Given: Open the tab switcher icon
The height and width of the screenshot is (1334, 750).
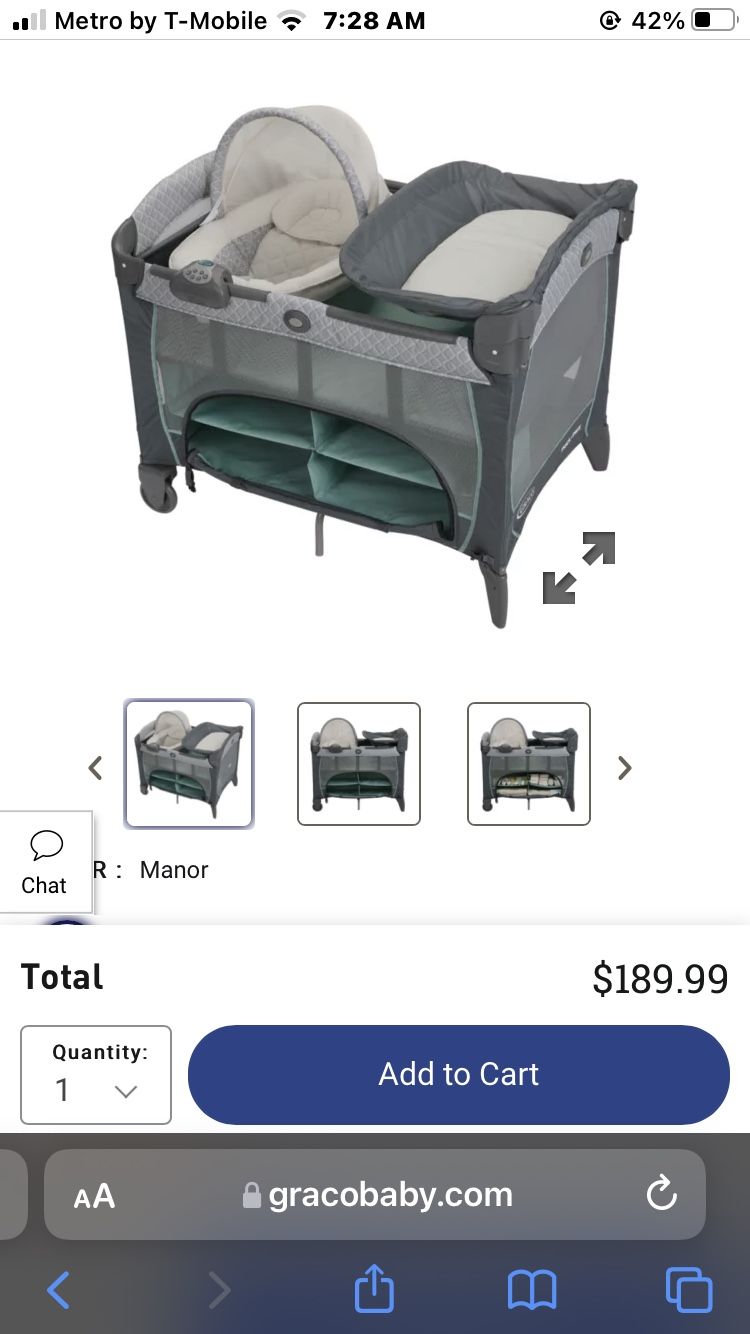Looking at the screenshot, I should (690, 1289).
